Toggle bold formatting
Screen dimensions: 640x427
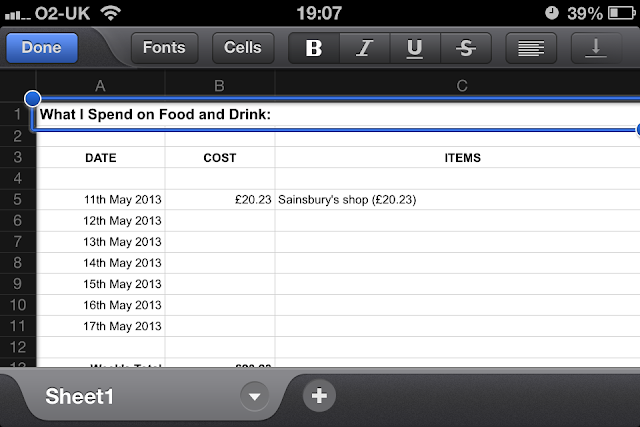pyautogui.click(x=314, y=48)
